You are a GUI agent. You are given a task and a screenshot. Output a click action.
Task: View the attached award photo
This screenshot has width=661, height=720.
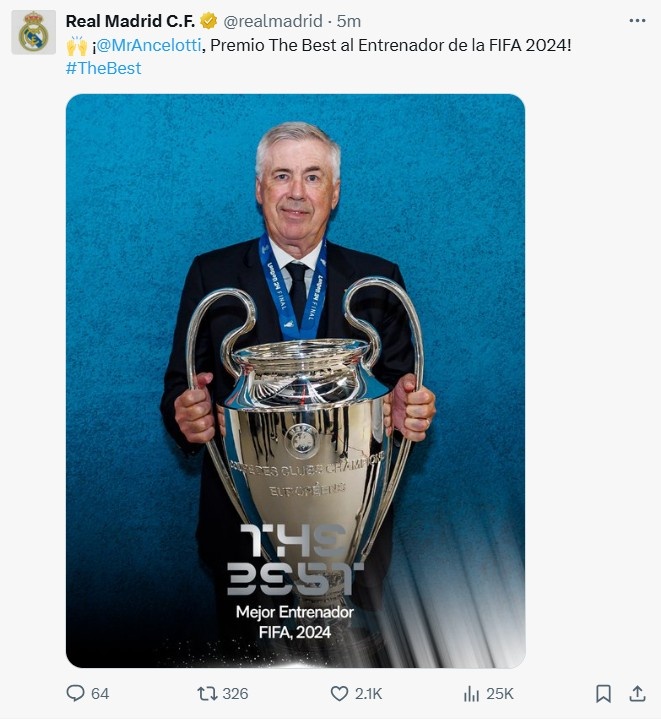pyautogui.click(x=295, y=380)
